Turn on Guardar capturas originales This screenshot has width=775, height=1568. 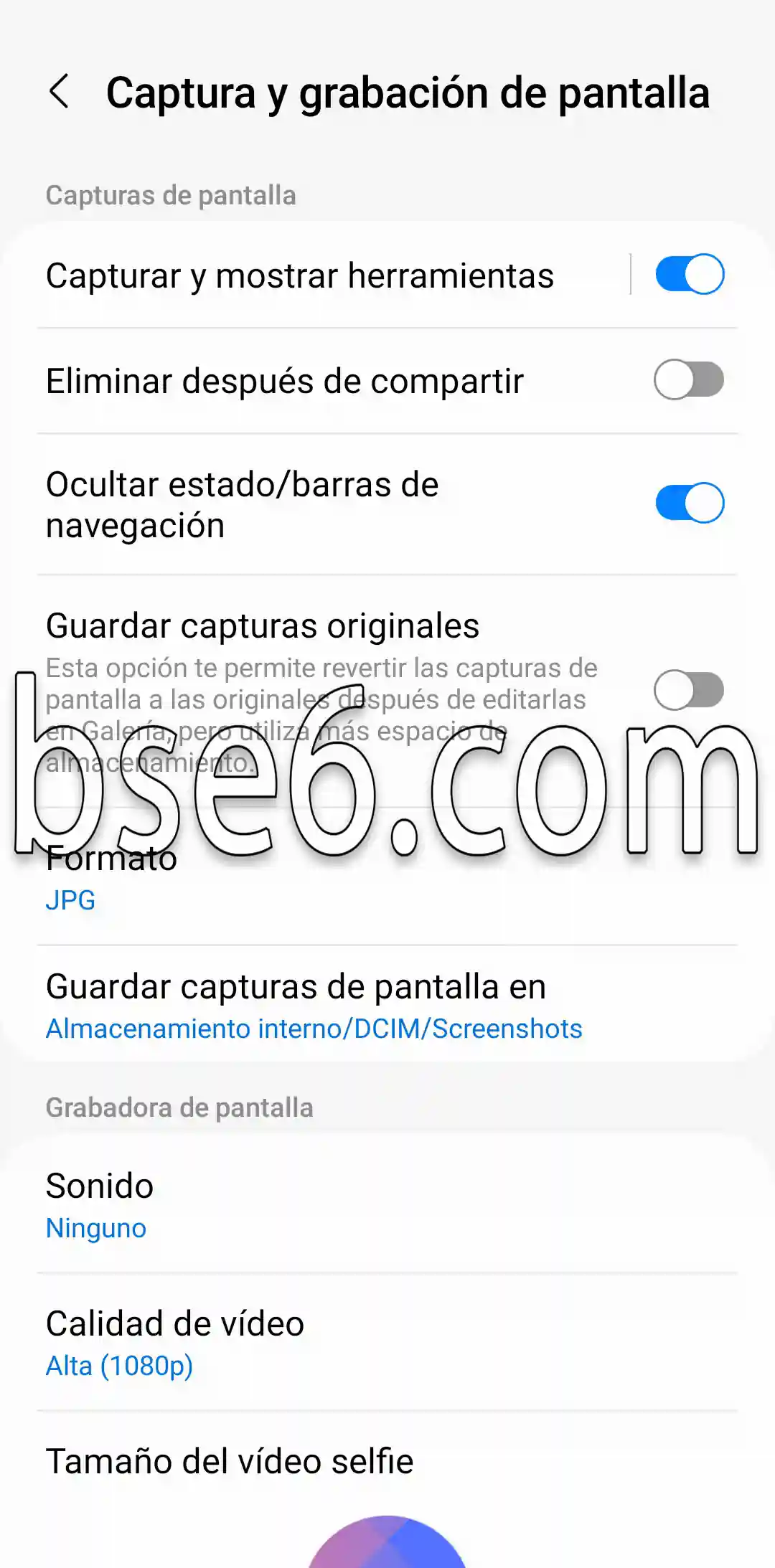pyautogui.click(x=689, y=690)
